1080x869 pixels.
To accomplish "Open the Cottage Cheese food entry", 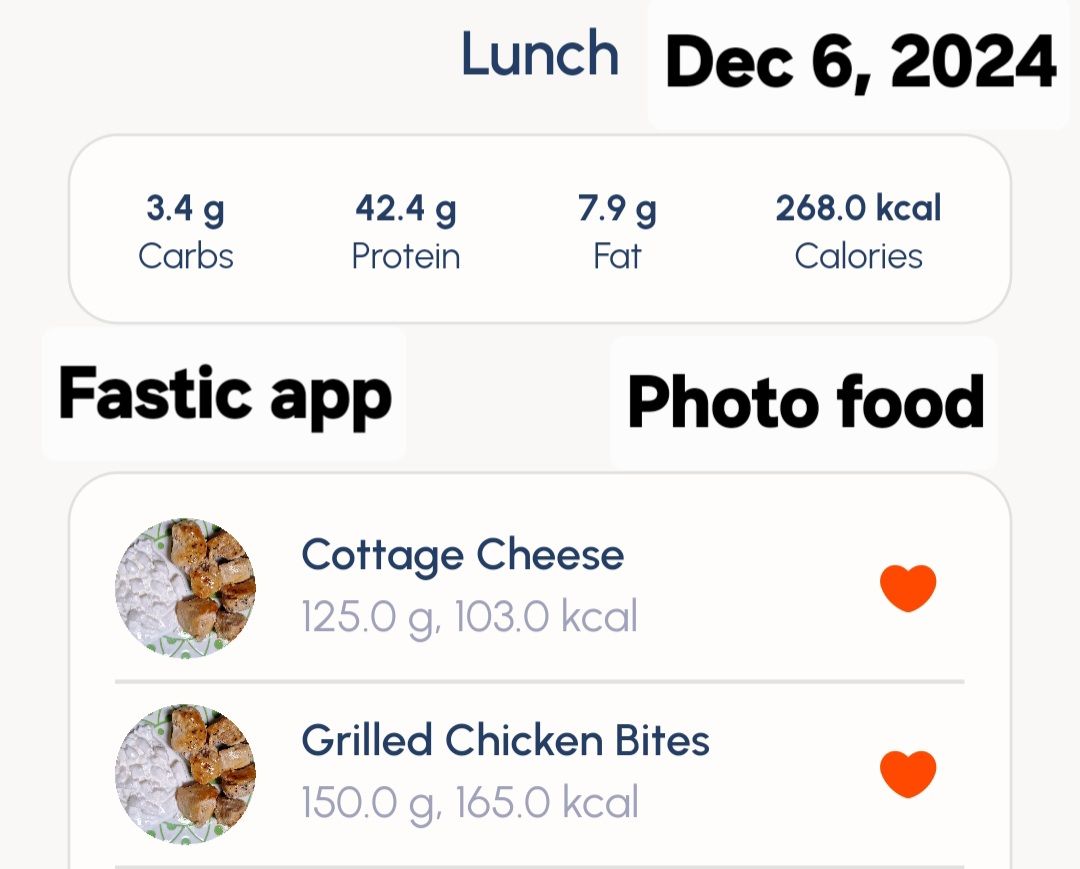I will [x=462, y=556].
